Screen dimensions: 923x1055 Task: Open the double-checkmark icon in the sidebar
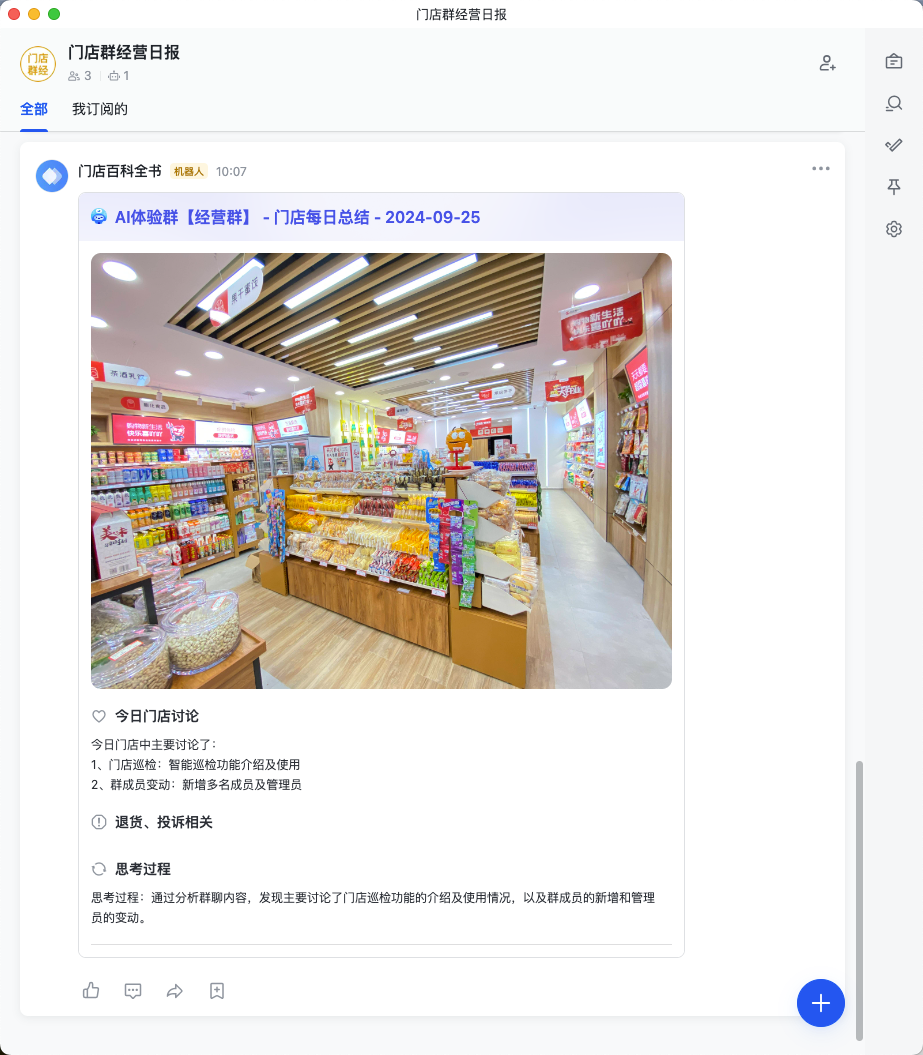click(x=894, y=145)
